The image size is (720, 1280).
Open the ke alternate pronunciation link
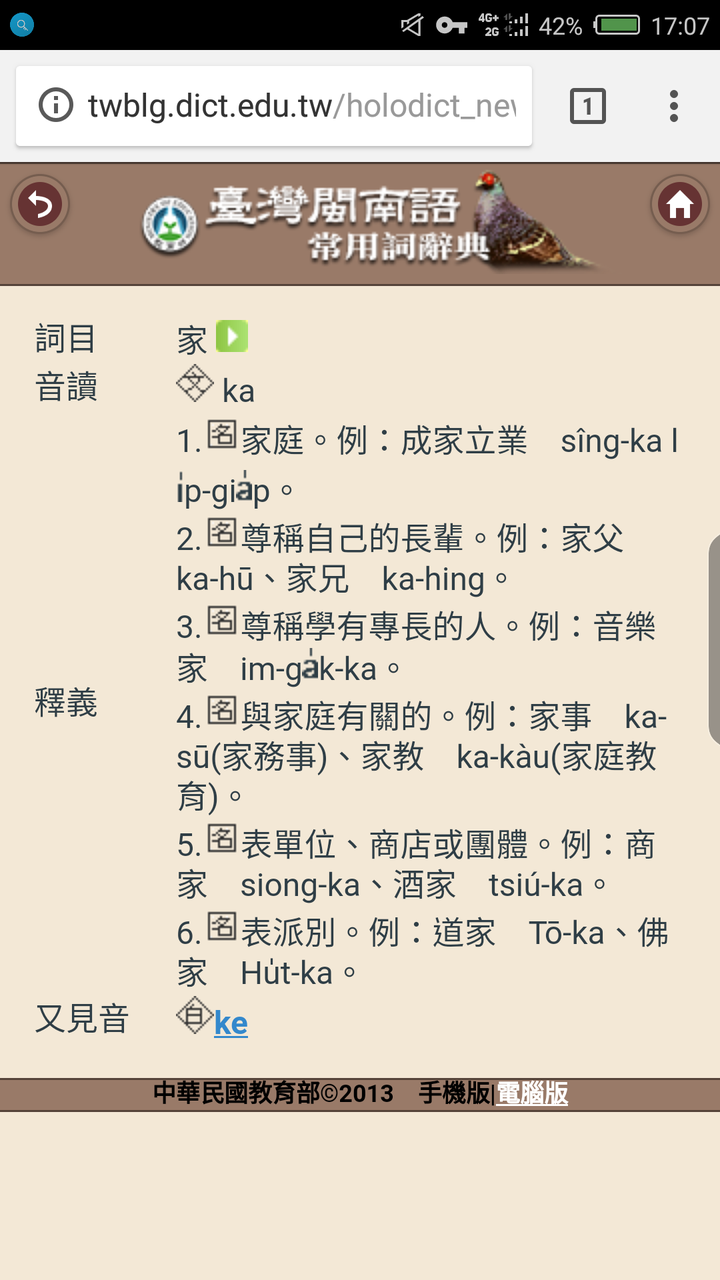tap(229, 1022)
